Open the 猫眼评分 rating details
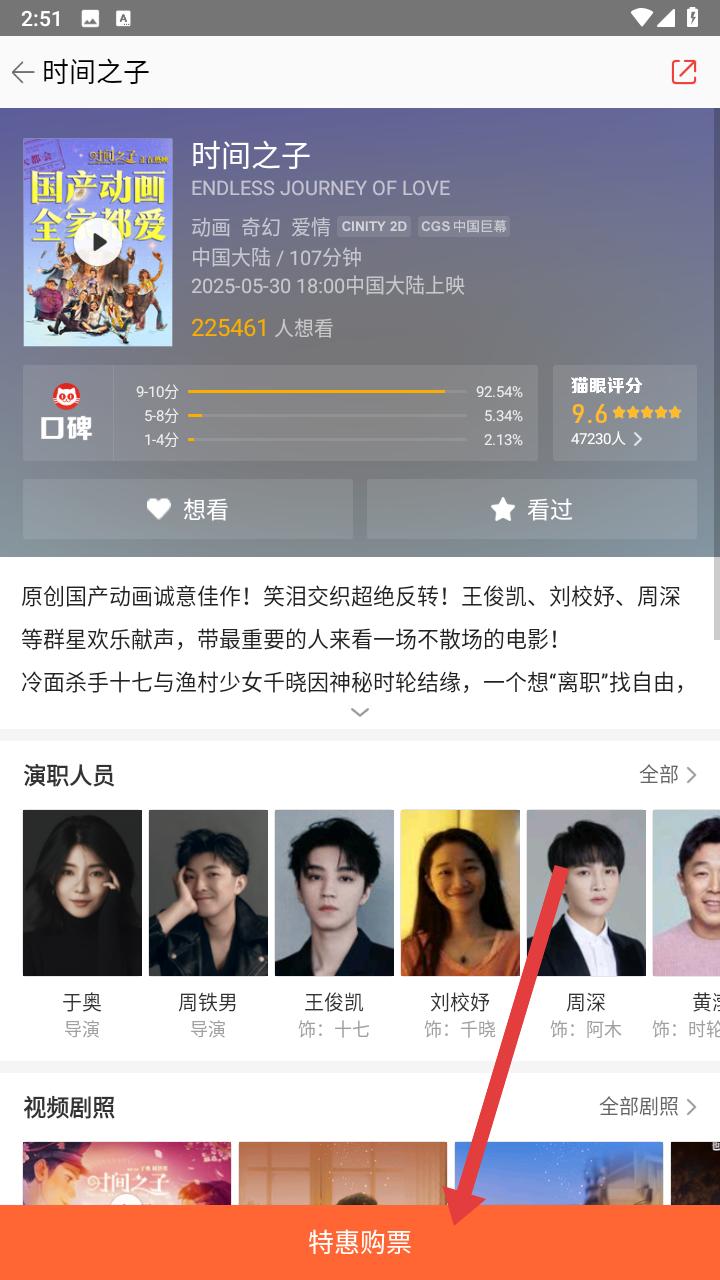Image resolution: width=720 pixels, height=1280 pixels. tap(624, 413)
